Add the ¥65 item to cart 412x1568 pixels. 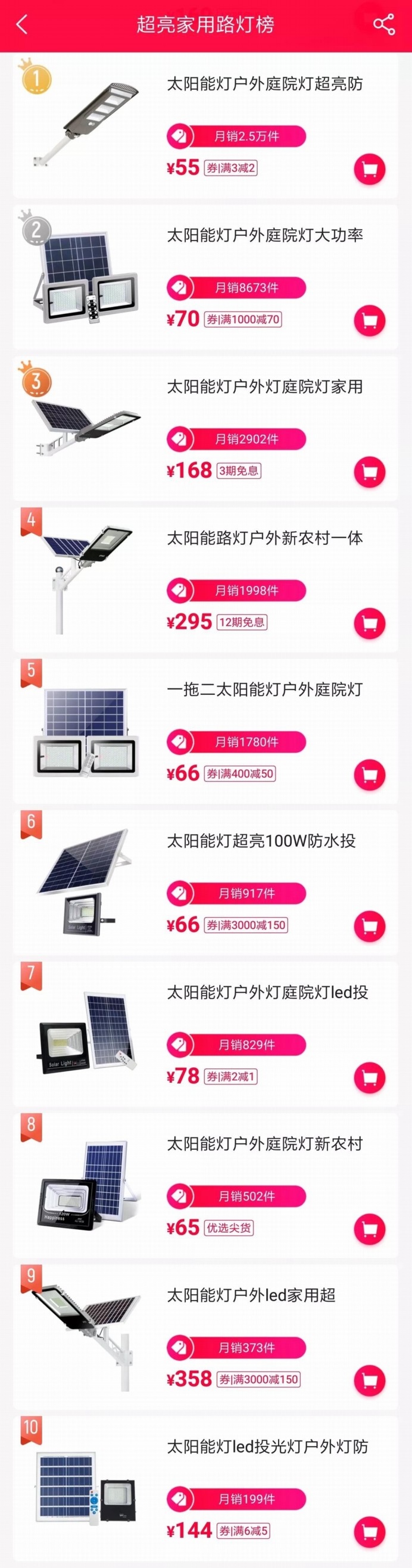[x=369, y=1229]
